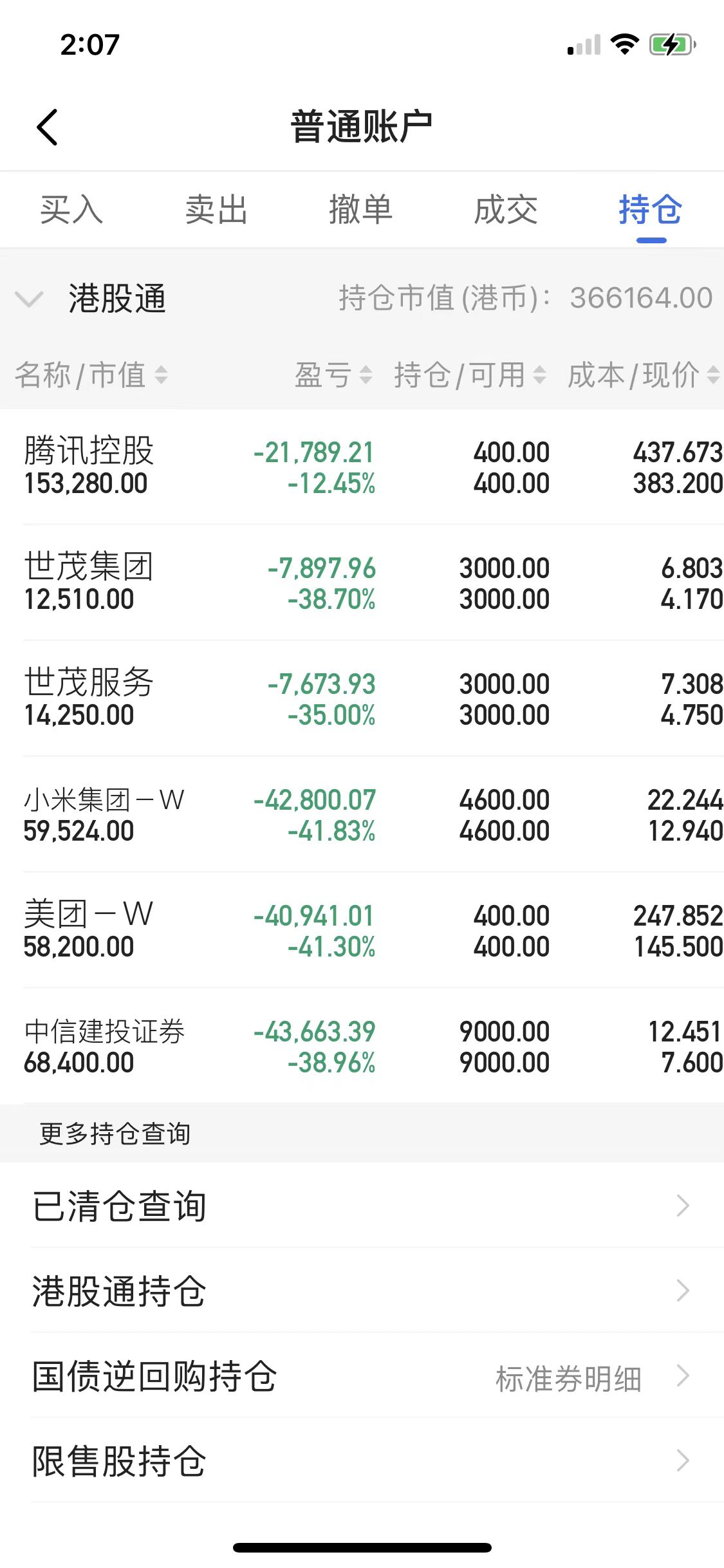Collapse the 港股通 holdings section

[30, 299]
